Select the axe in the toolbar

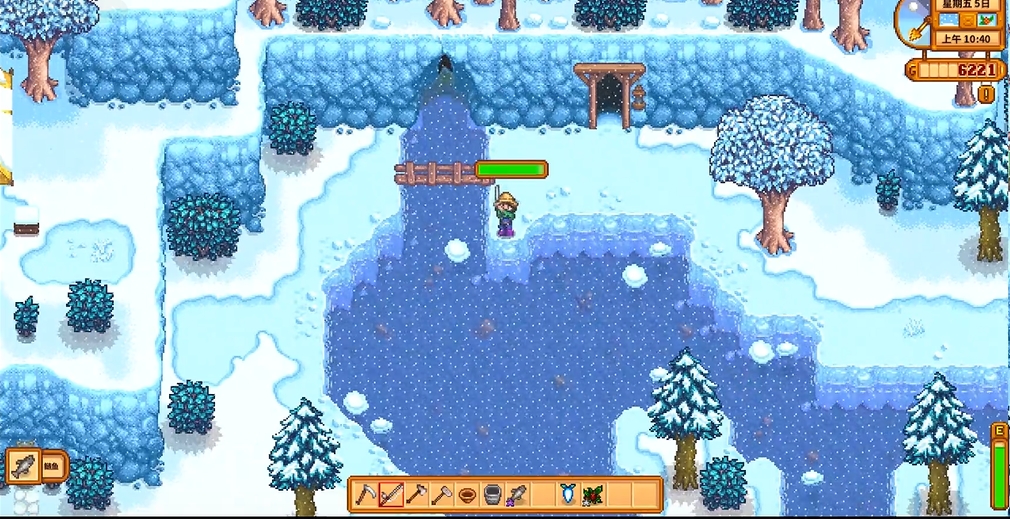tap(417, 494)
